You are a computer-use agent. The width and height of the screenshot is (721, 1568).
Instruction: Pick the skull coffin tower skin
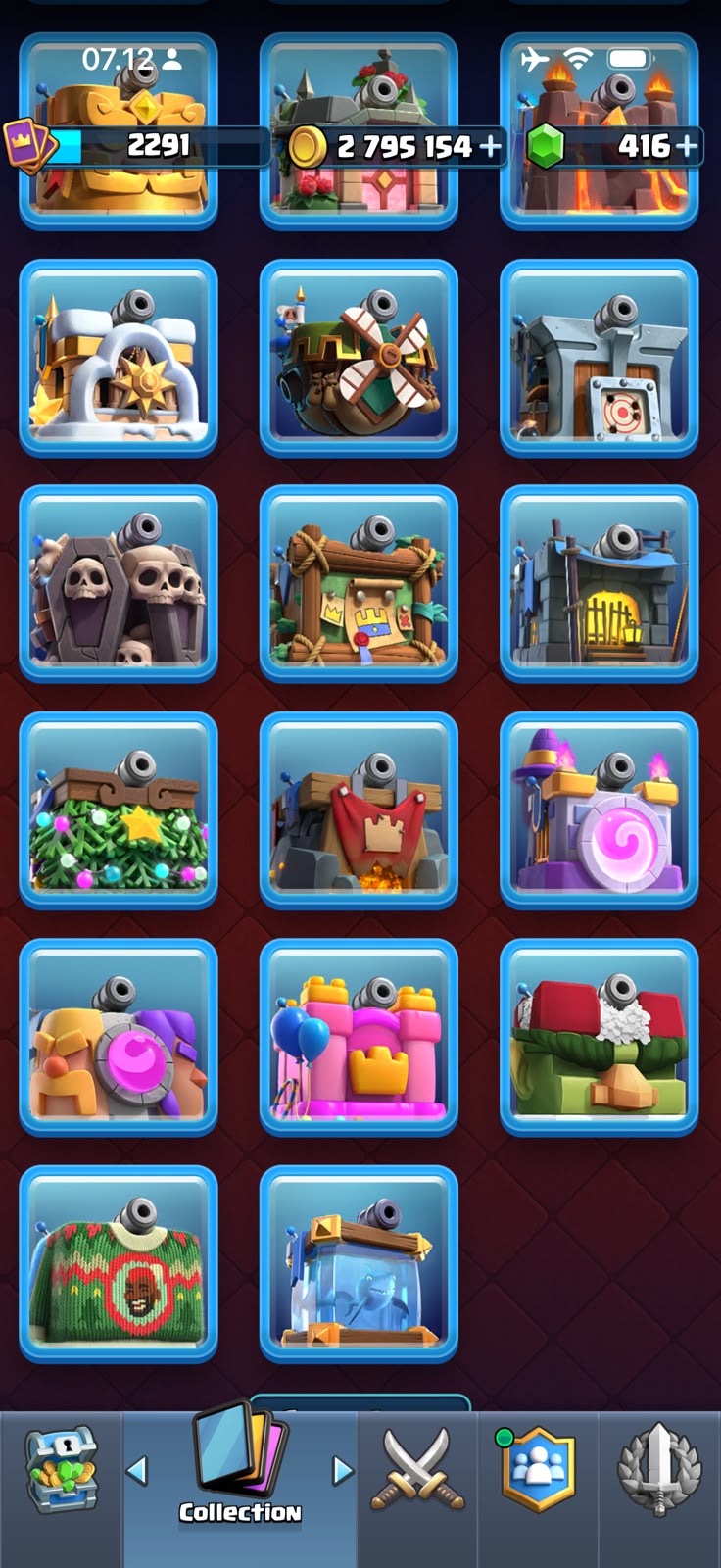coord(119,584)
